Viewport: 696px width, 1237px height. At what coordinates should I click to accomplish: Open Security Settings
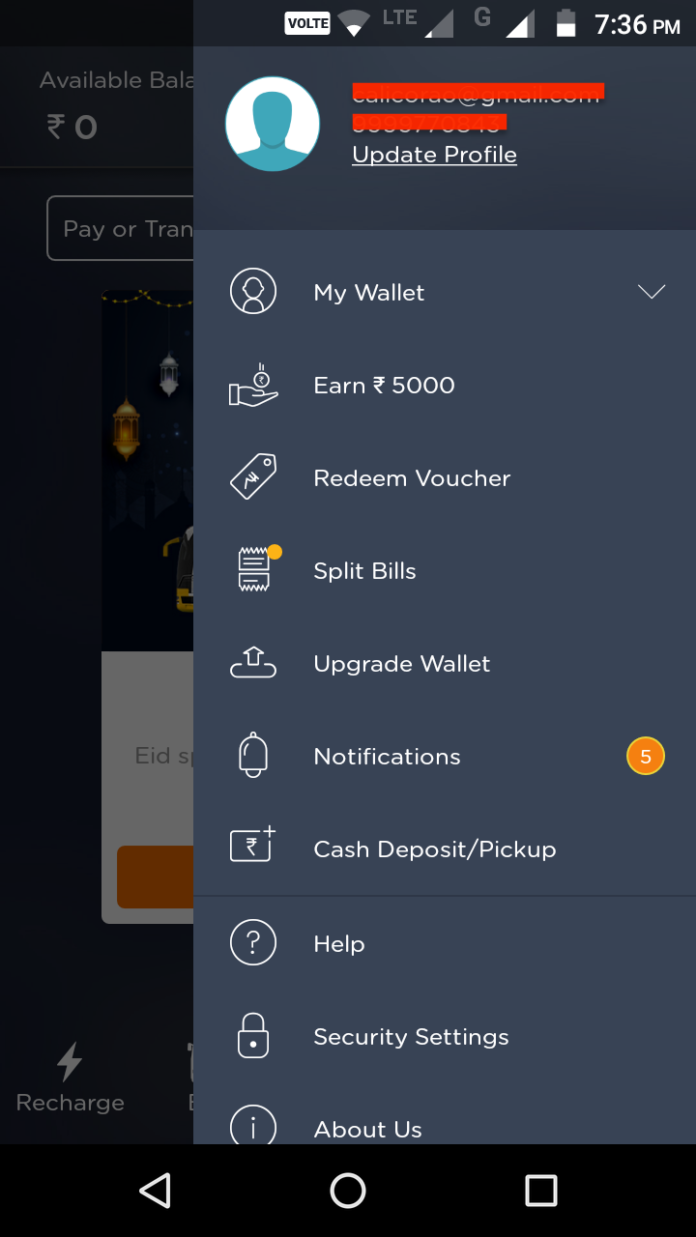[410, 1036]
